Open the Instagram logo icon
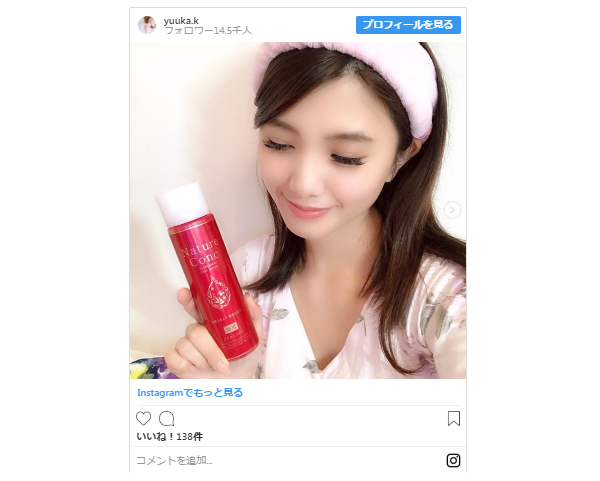Image resolution: width=600 pixels, height=481 pixels. 453,461
